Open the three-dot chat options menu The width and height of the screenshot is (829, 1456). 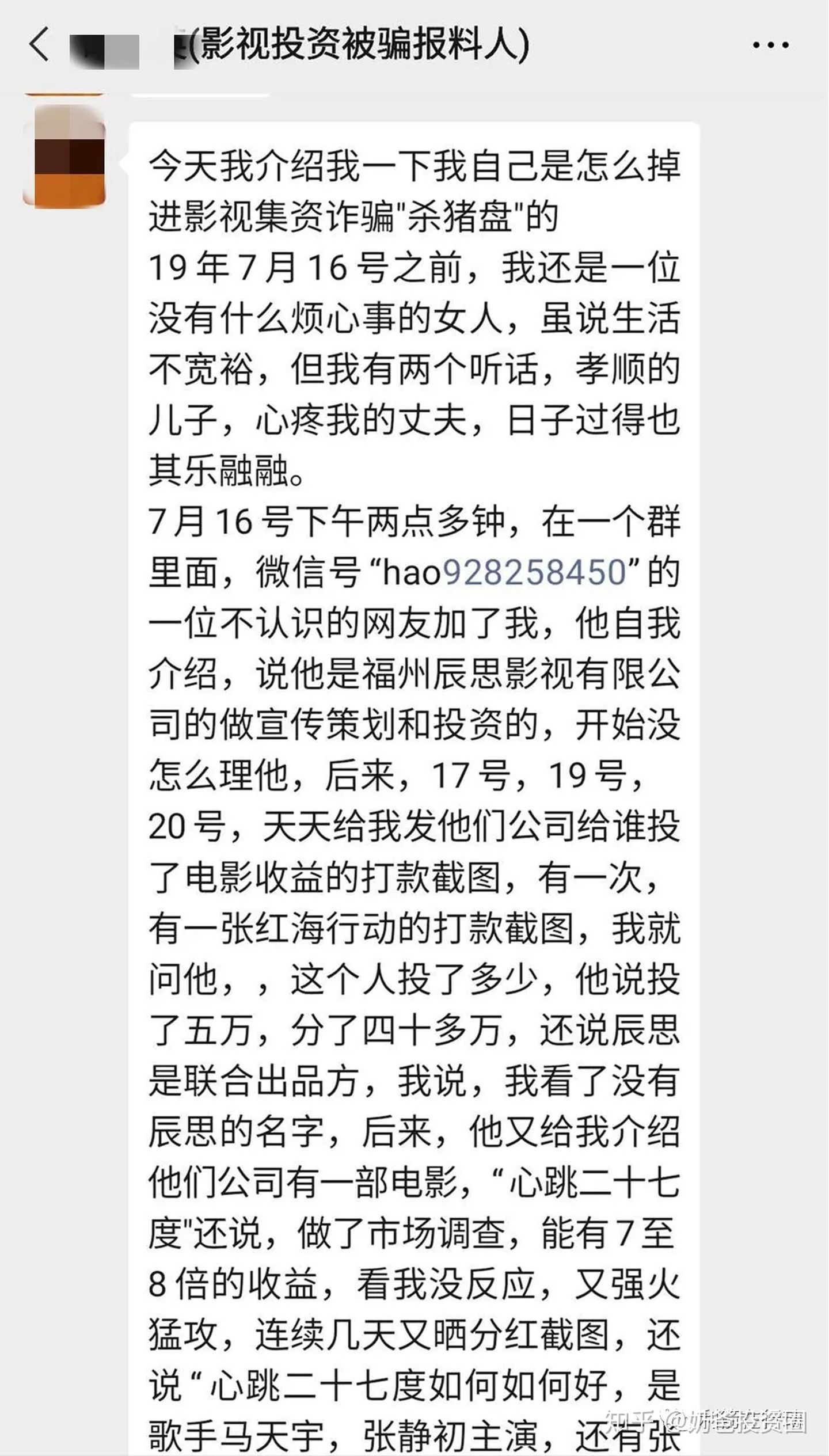point(770,45)
